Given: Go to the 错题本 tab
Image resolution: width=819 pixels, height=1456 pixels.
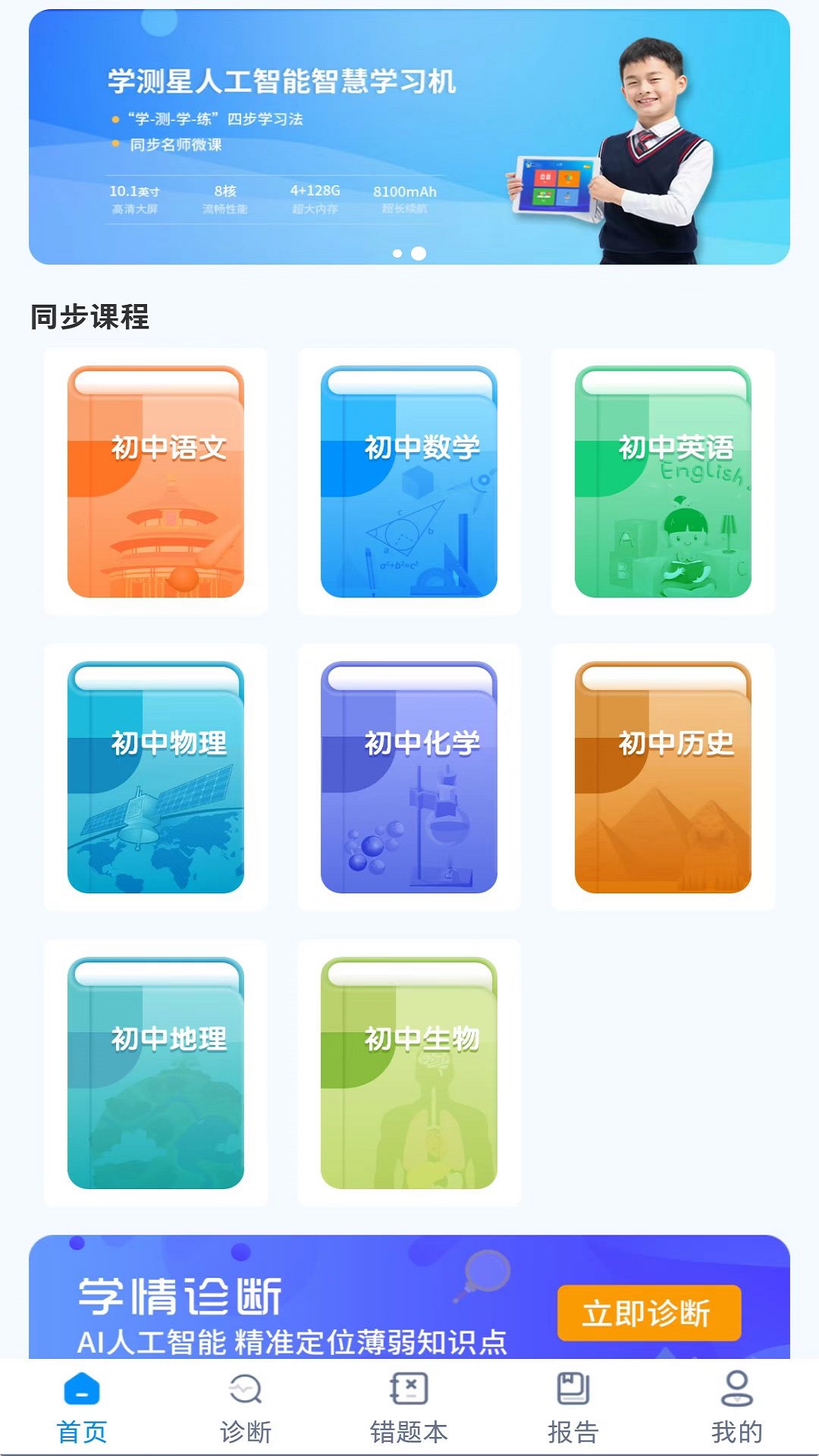Looking at the screenshot, I should pos(409,1407).
